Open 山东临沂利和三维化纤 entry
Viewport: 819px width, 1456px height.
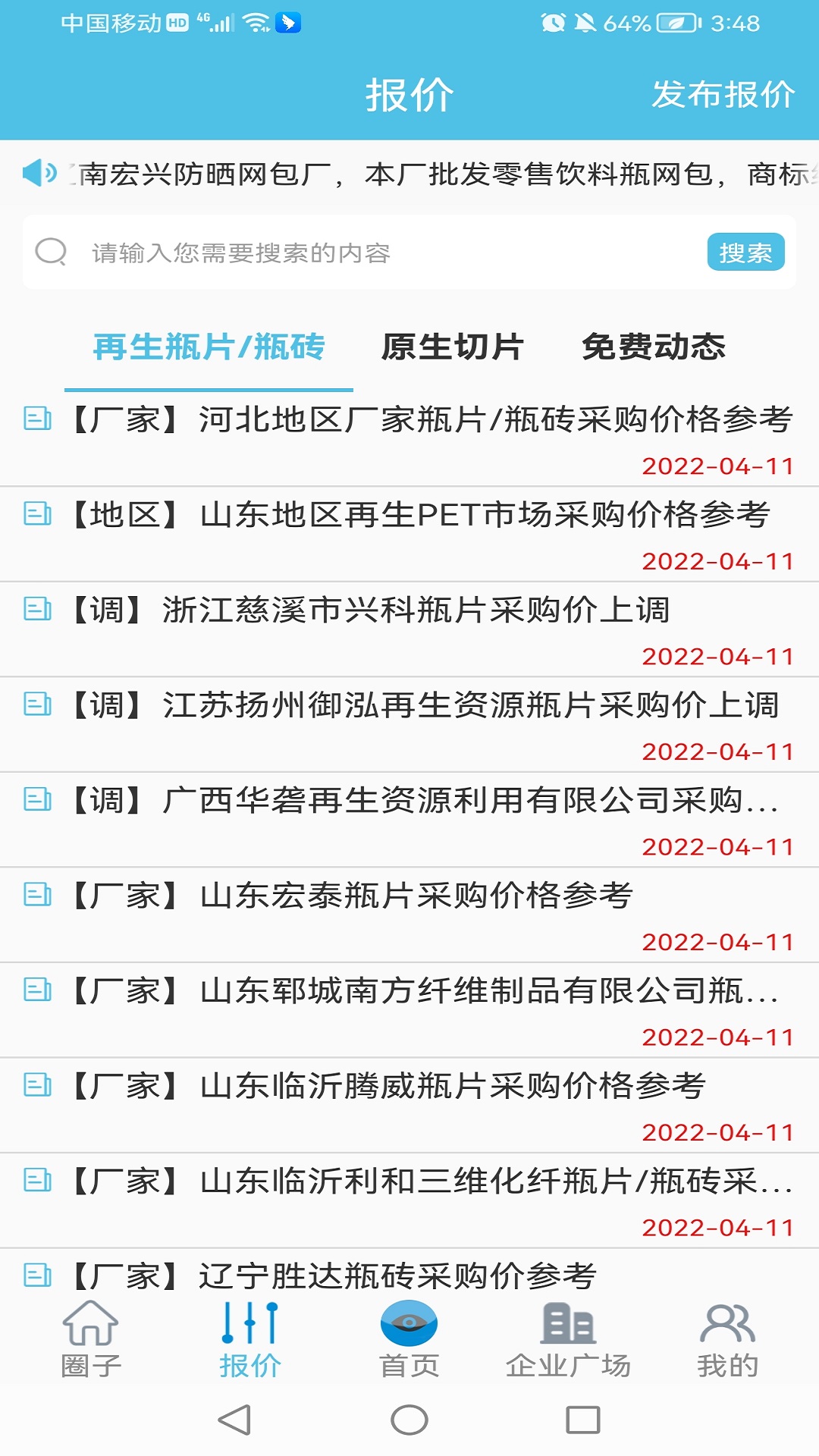[409, 1200]
